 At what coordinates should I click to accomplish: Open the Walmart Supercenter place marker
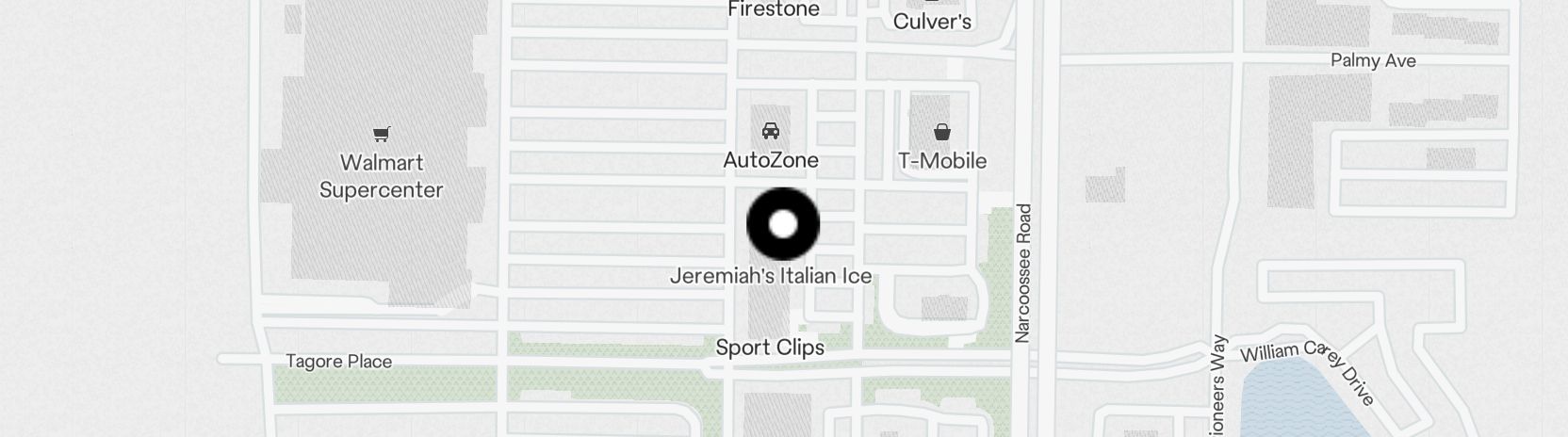[381, 135]
